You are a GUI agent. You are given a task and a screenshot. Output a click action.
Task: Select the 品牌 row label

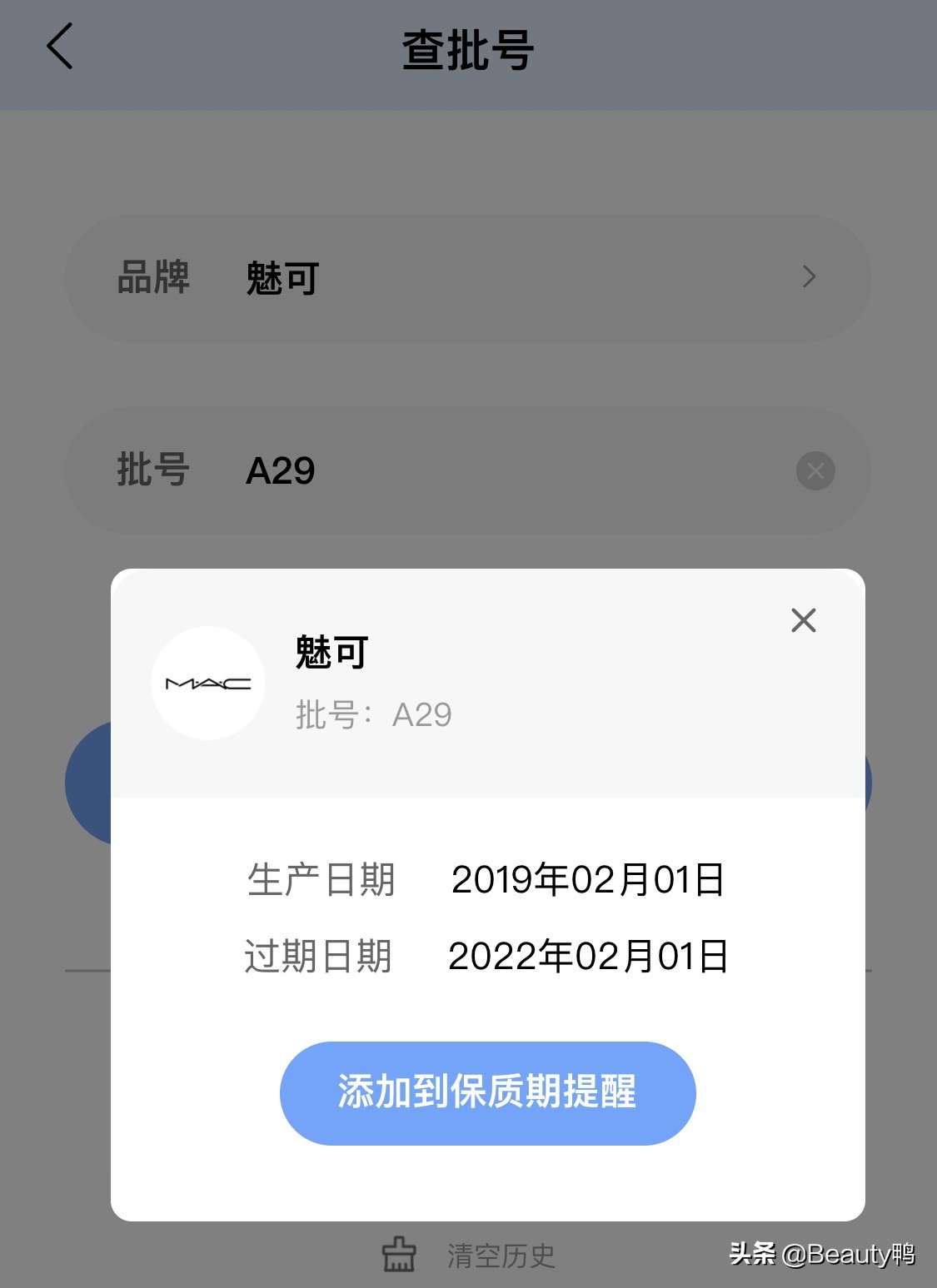point(152,276)
